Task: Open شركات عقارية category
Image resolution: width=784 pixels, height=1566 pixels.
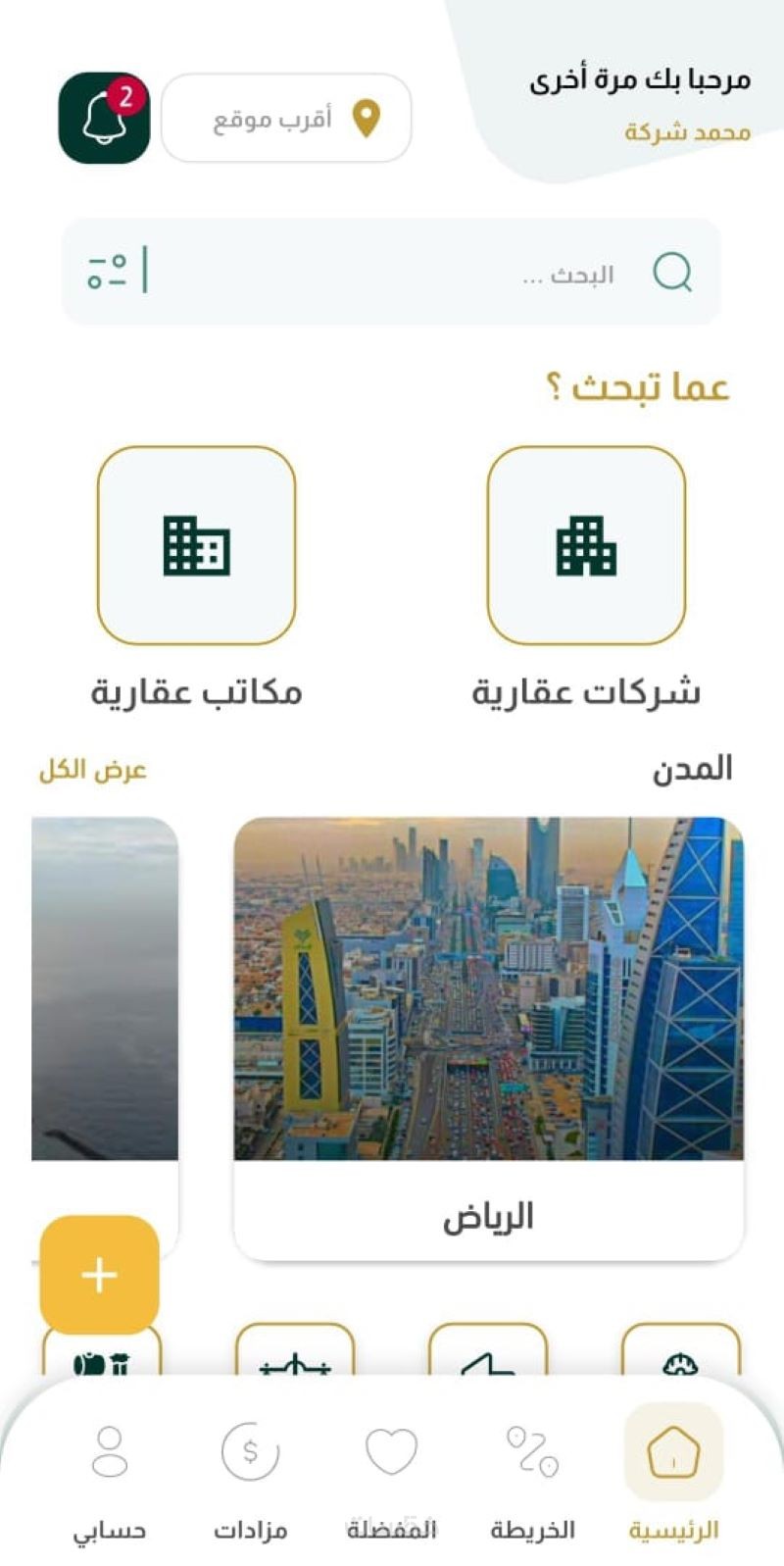Action: pos(586,546)
